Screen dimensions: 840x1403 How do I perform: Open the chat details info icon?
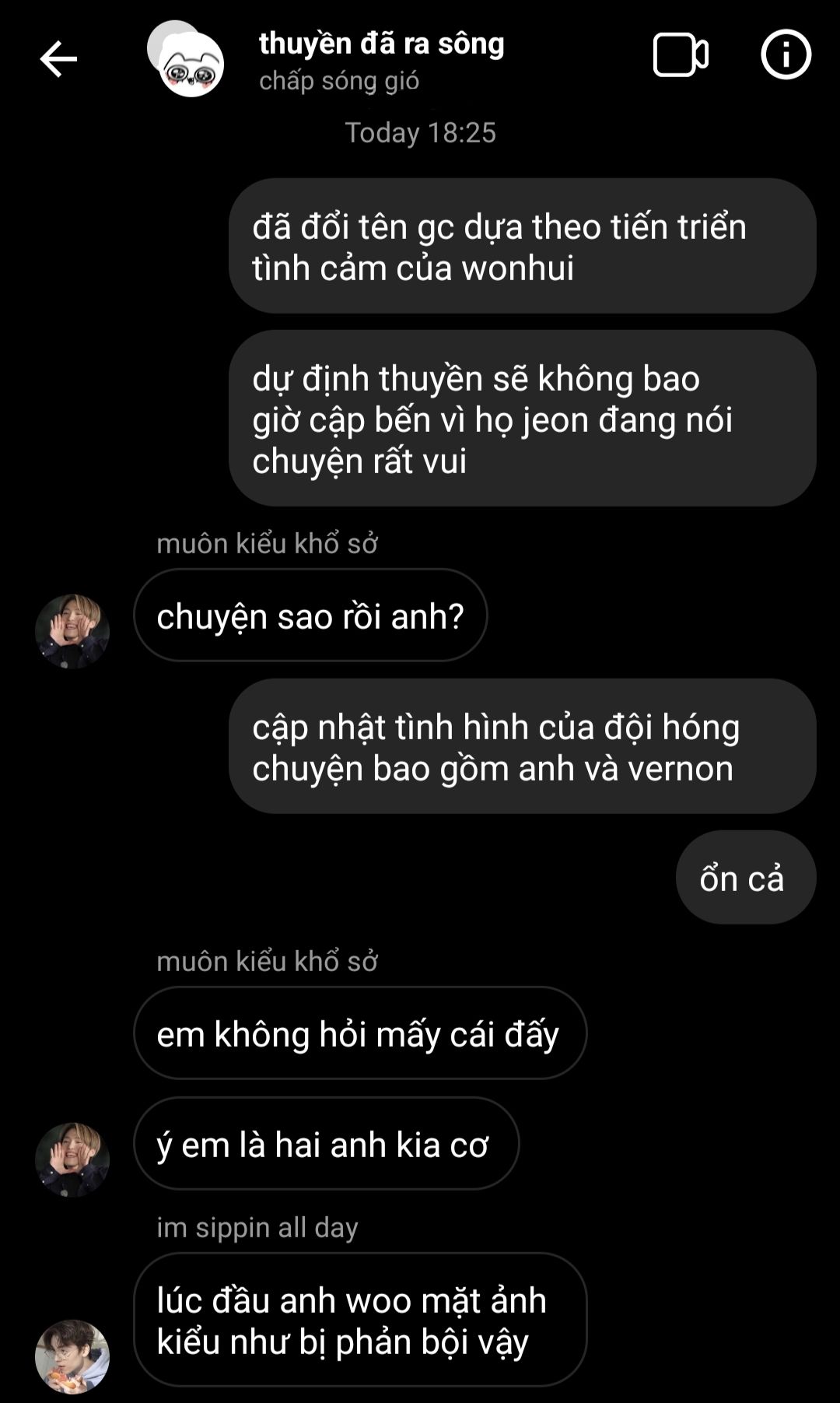pyautogui.click(x=786, y=55)
